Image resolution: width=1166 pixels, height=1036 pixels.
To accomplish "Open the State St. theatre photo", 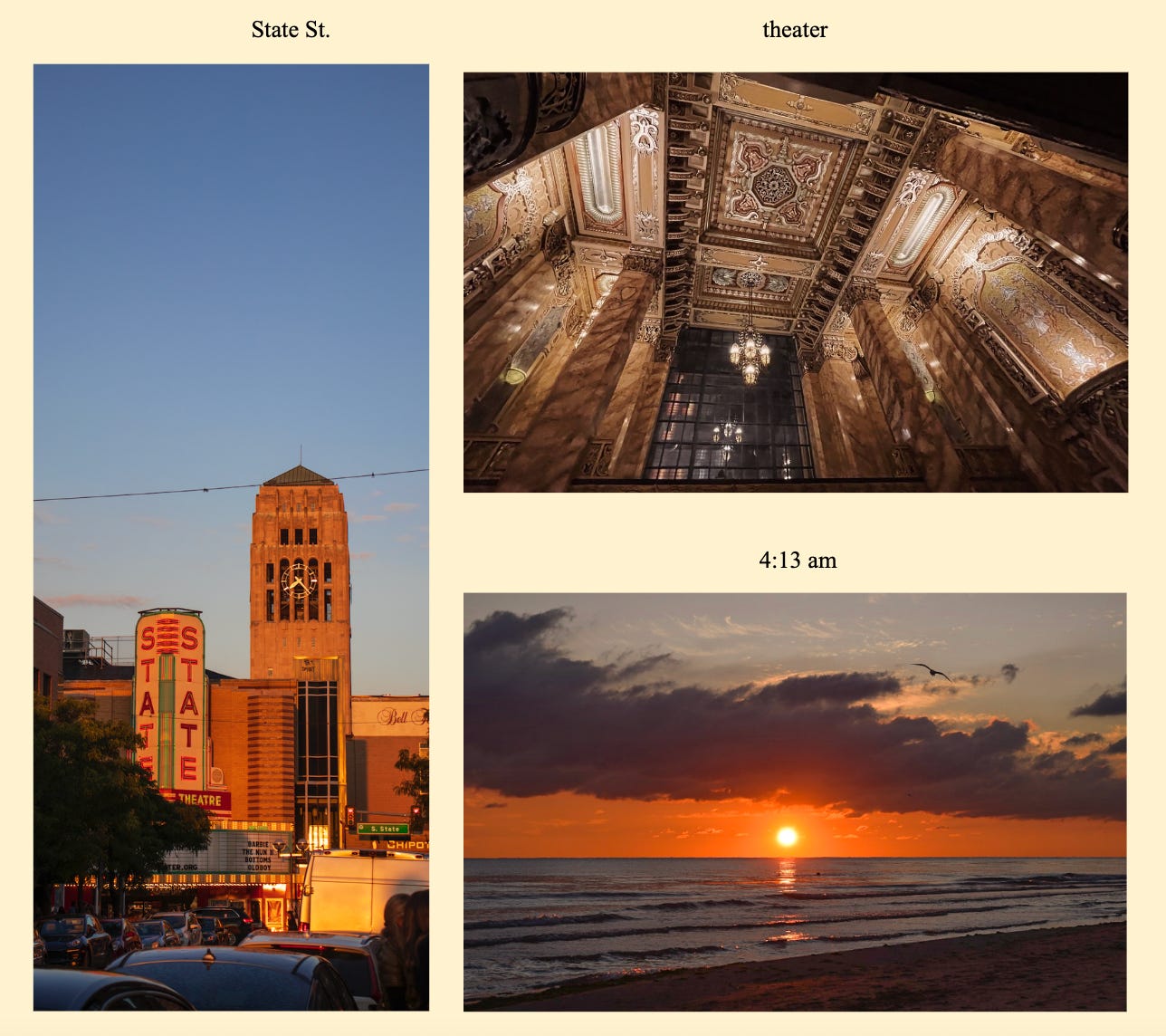I will 231,537.
